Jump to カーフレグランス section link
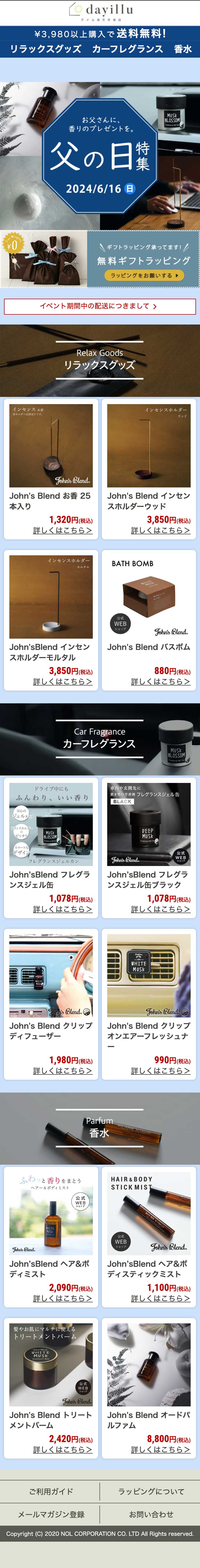This screenshot has height=1568, width=200. (127, 49)
